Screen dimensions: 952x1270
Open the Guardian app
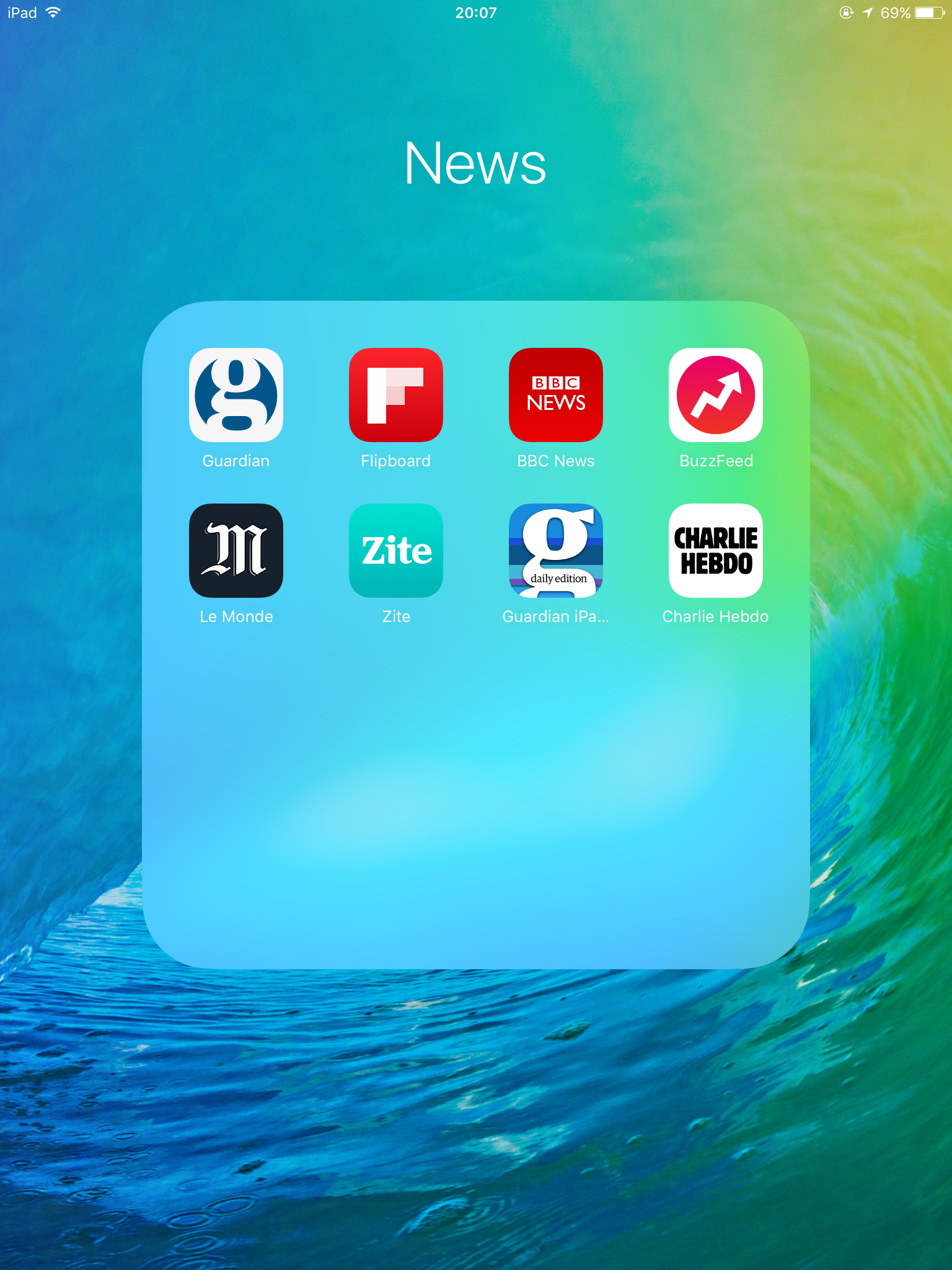point(236,395)
